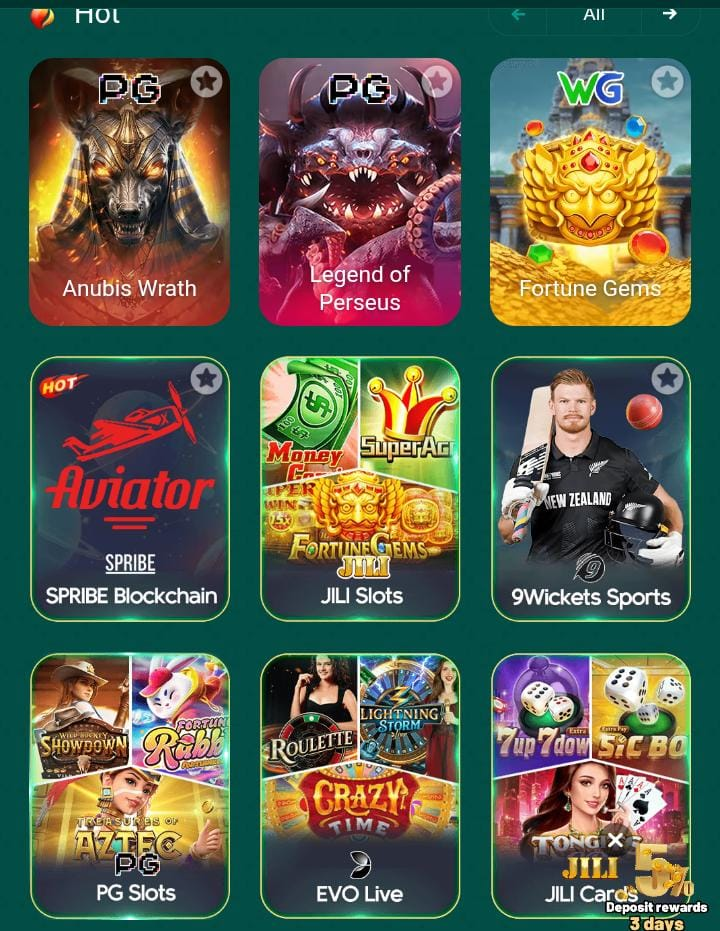Favorite Legend of Perseus with the star
The height and width of the screenshot is (931, 720).
point(437,81)
